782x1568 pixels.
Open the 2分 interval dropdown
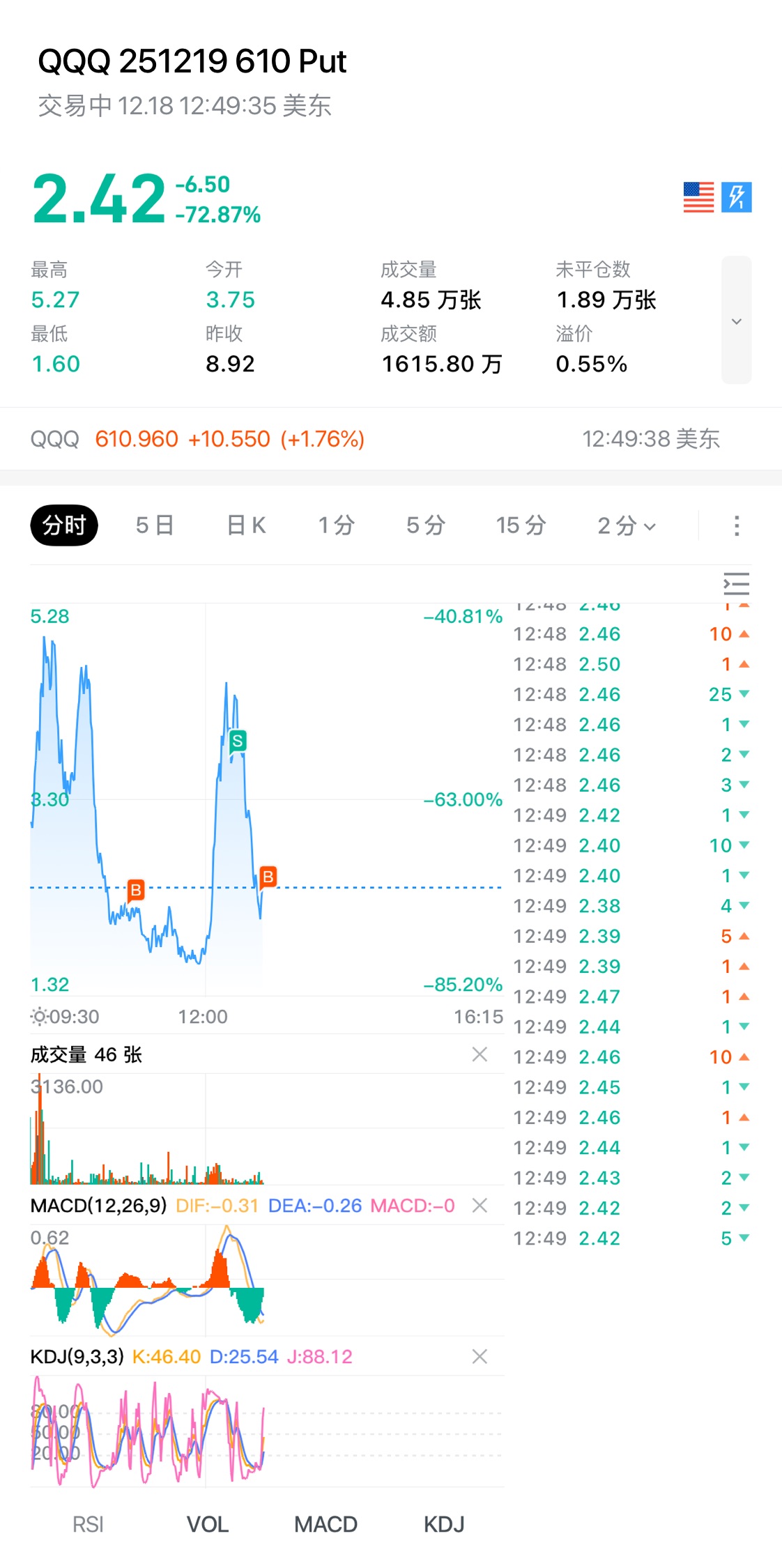[626, 525]
